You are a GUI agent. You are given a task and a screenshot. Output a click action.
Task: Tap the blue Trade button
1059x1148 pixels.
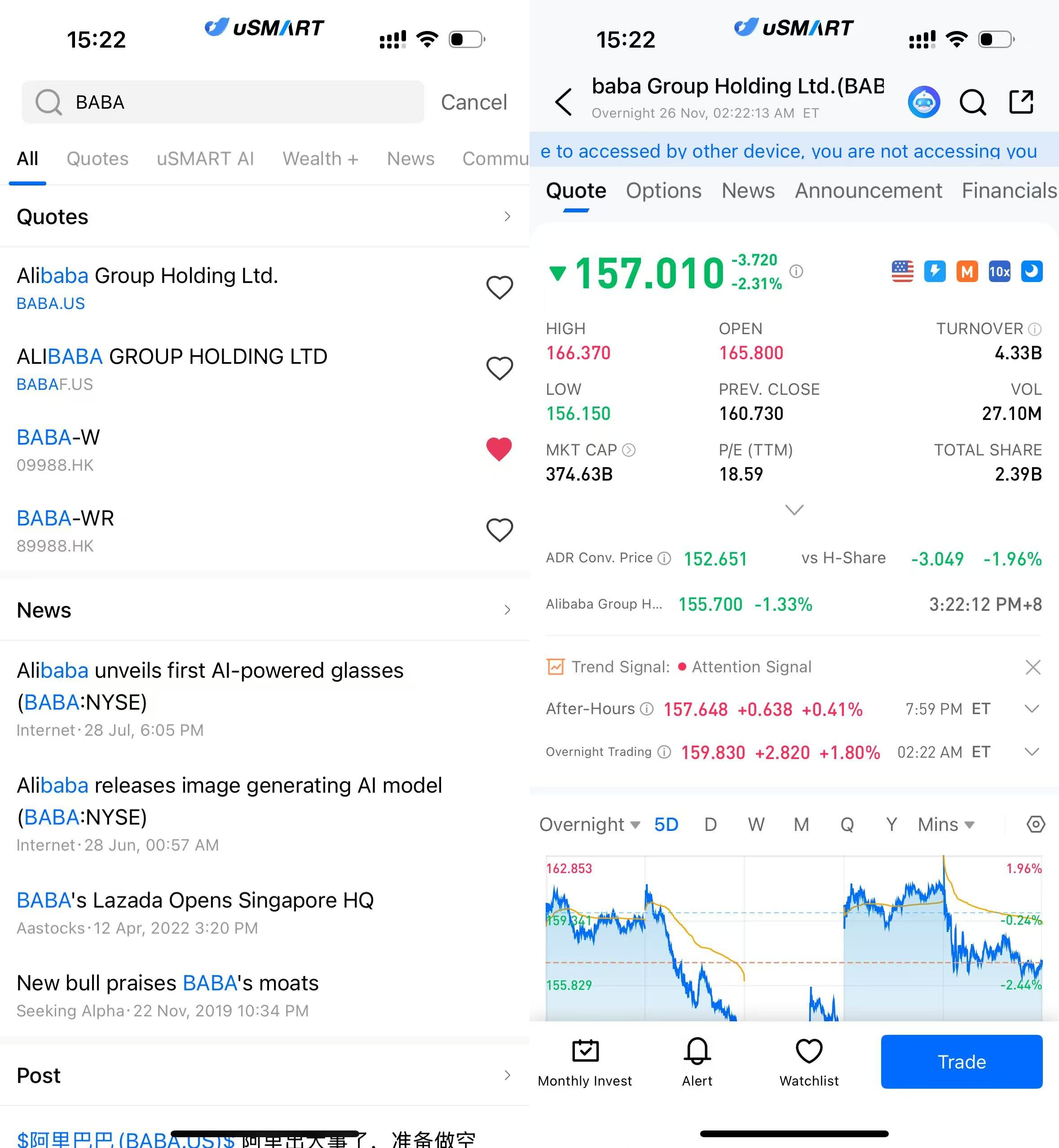click(x=961, y=1061)
